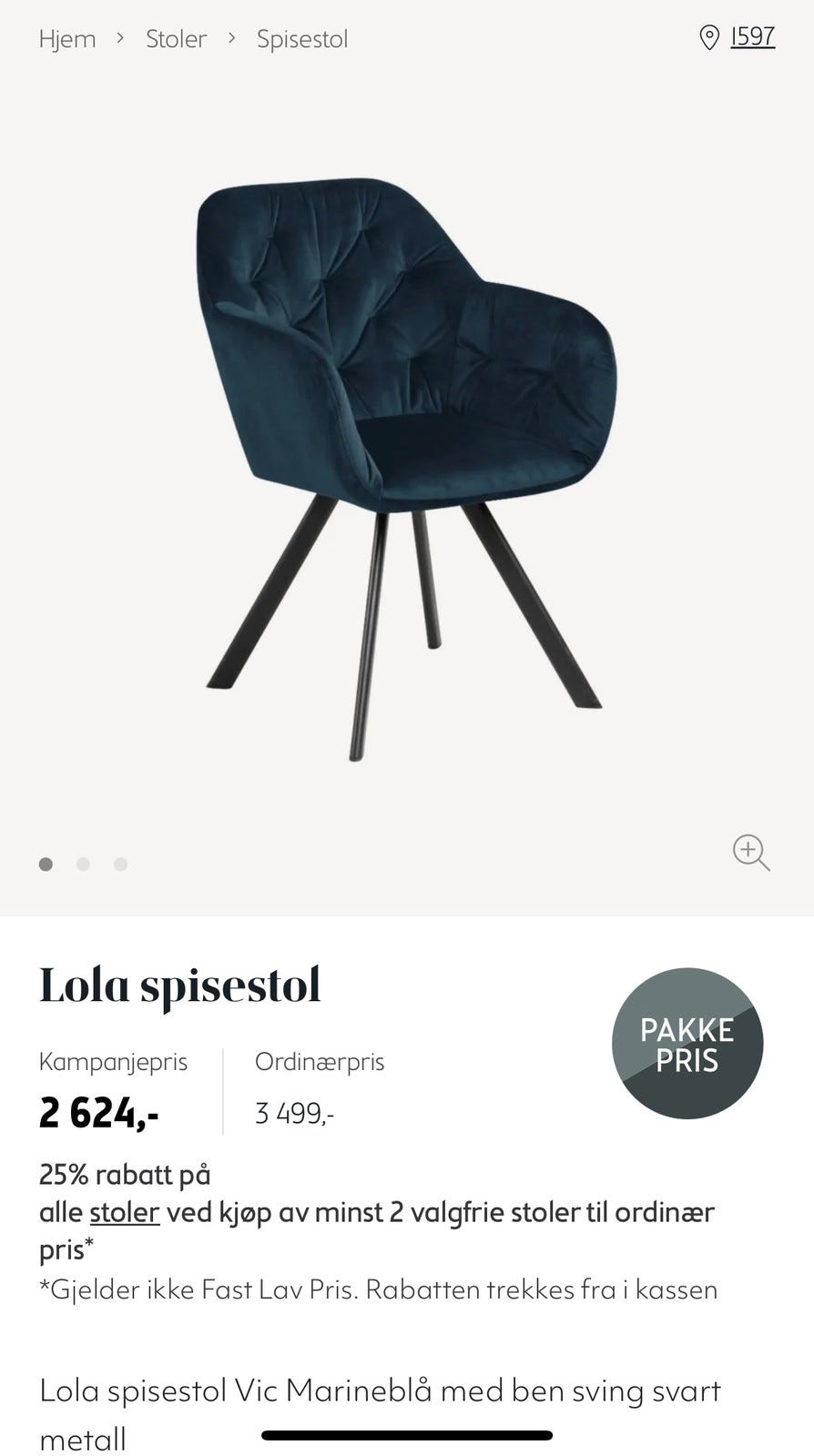The width and height of the screenshot is (814, 1456).
Task: Follow the underlined stoler link
Action: [x=125, y=1213]
